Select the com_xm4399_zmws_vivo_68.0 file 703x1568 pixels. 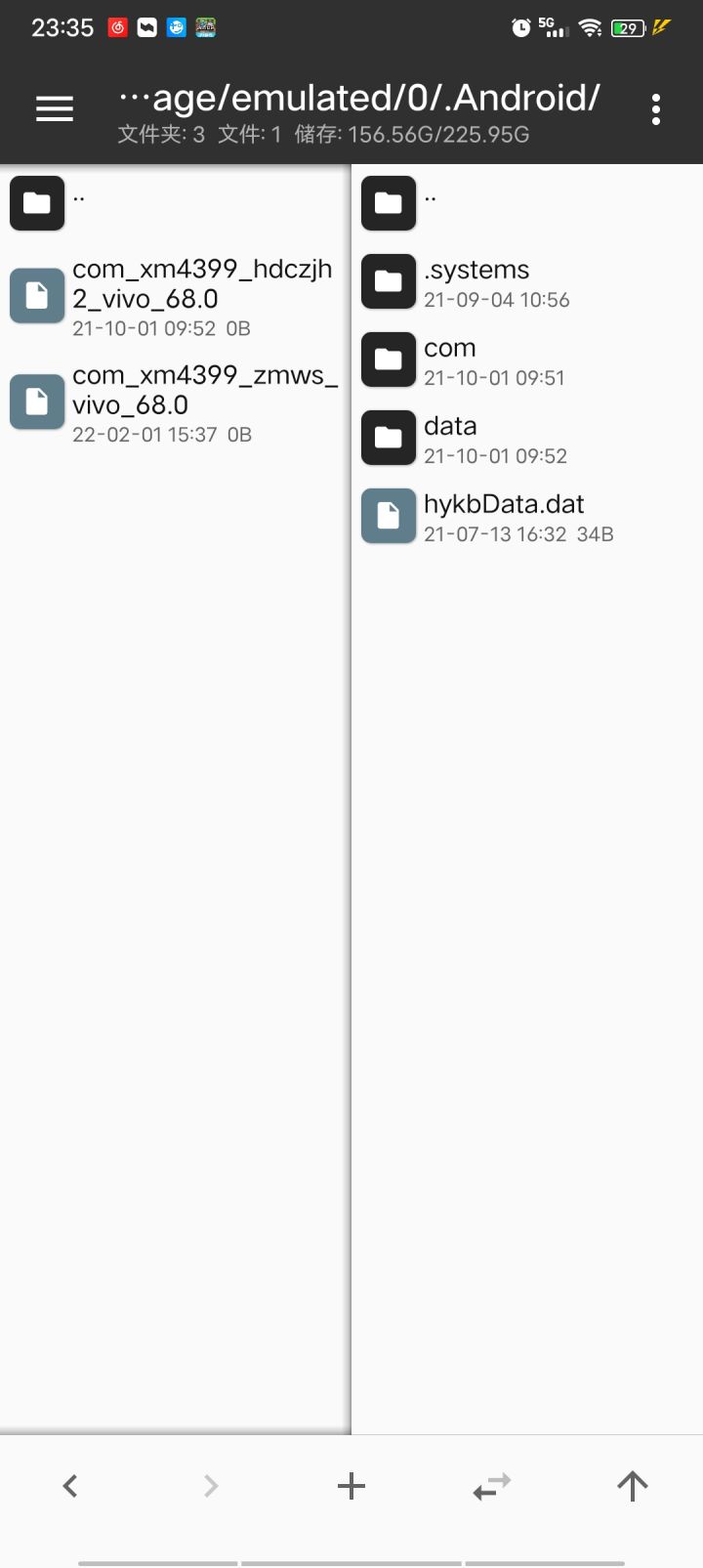176,402
